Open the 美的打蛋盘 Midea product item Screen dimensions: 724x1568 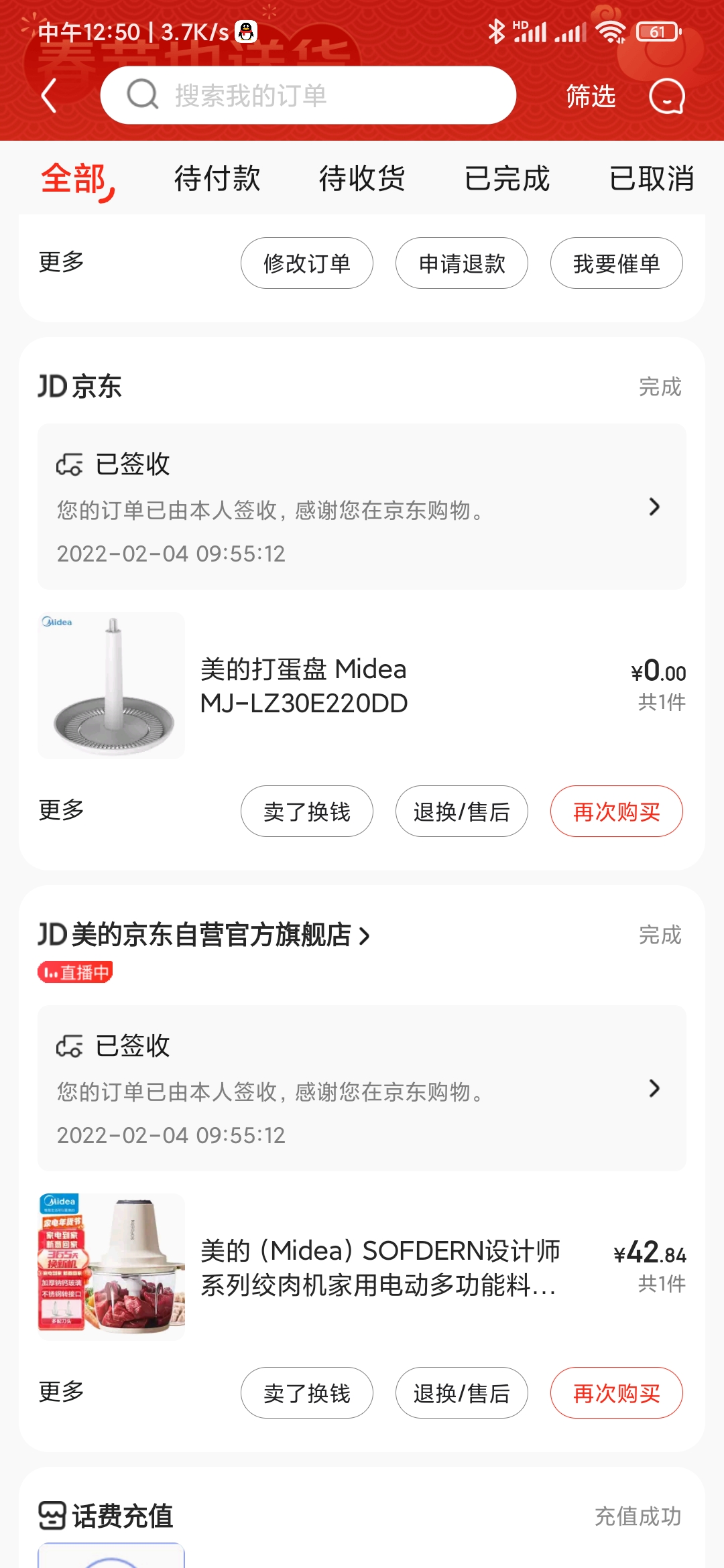(362, 685)
